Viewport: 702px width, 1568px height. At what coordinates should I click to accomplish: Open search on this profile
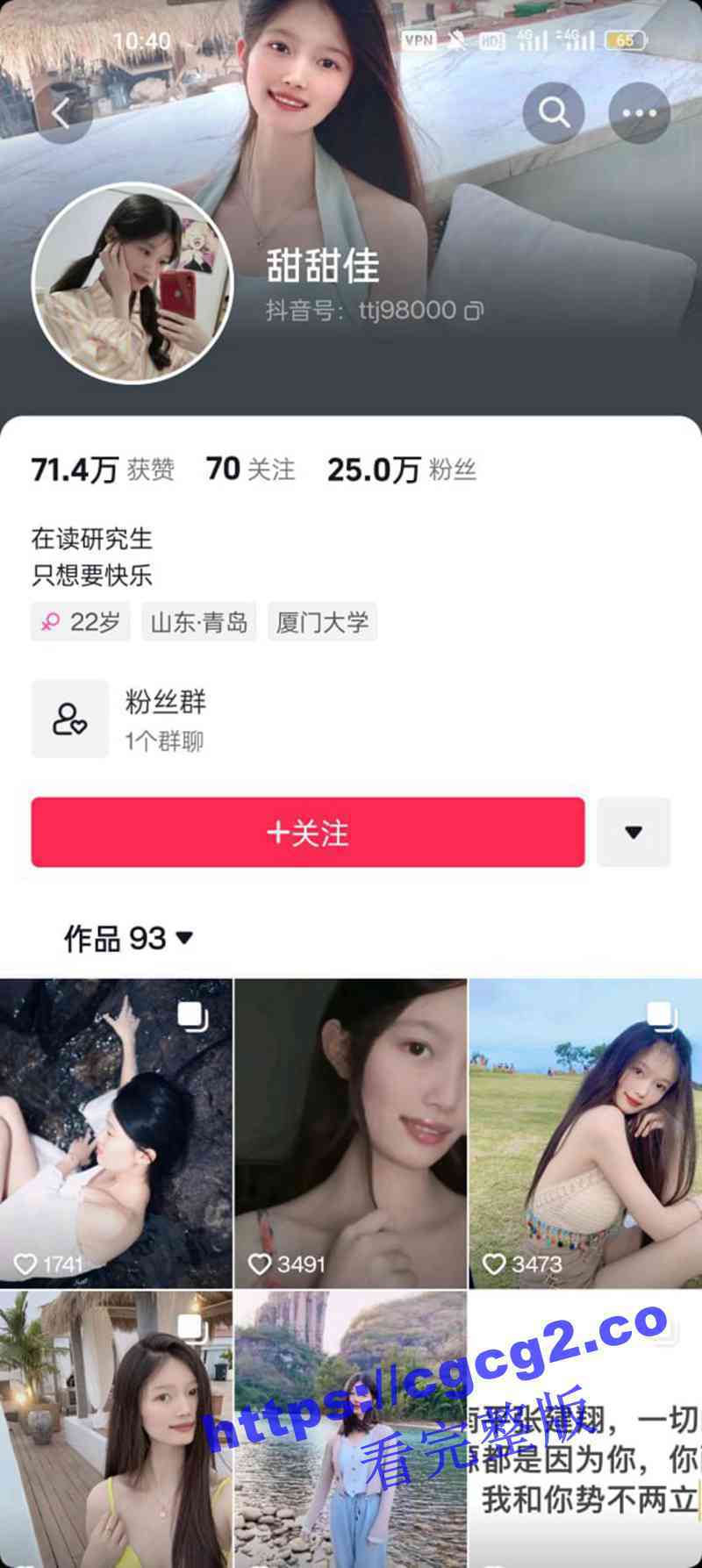[554, 113]
